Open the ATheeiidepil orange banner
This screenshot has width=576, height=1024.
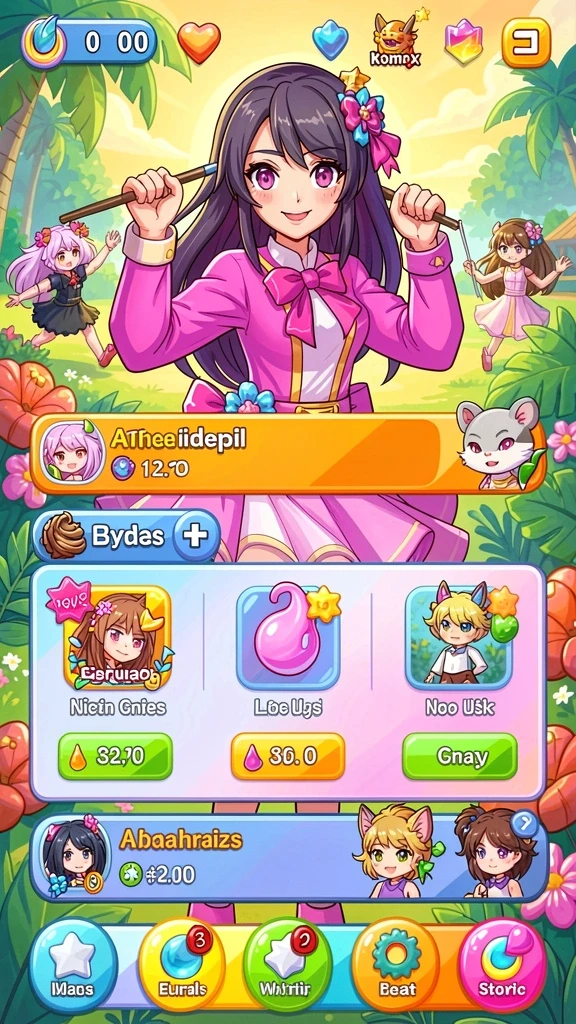point(288,453)
